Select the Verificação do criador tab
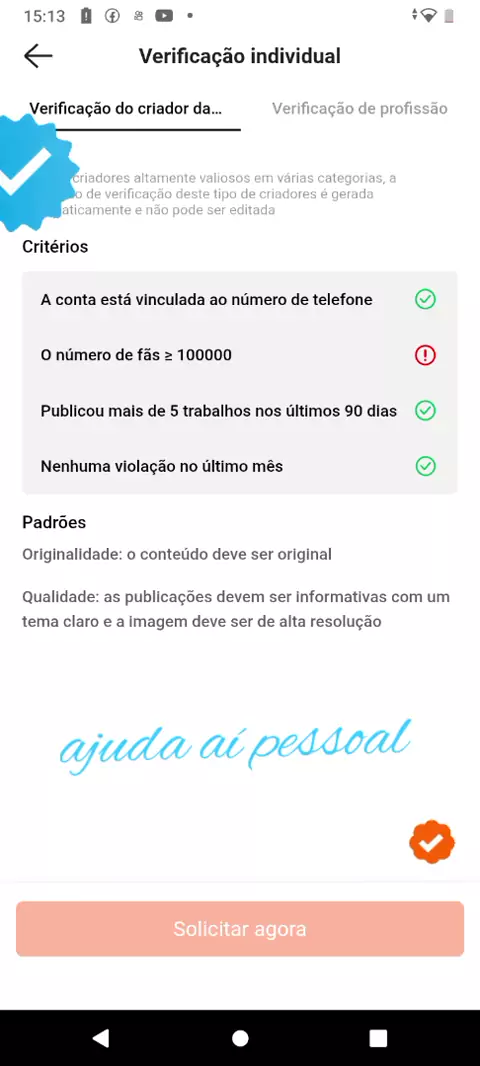The width and height of the screenshot is (480, 1066). coord(126,109)
